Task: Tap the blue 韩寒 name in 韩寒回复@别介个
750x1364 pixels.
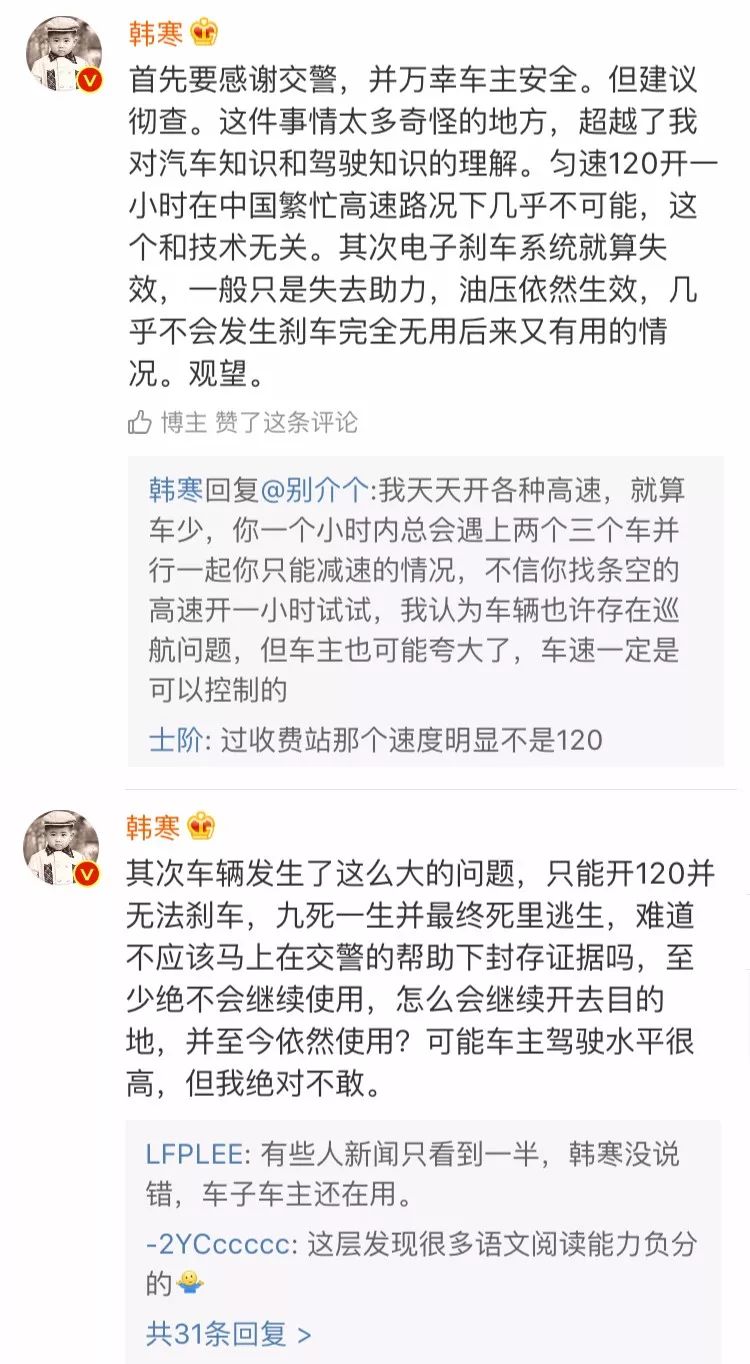Action: click(176, 489)
